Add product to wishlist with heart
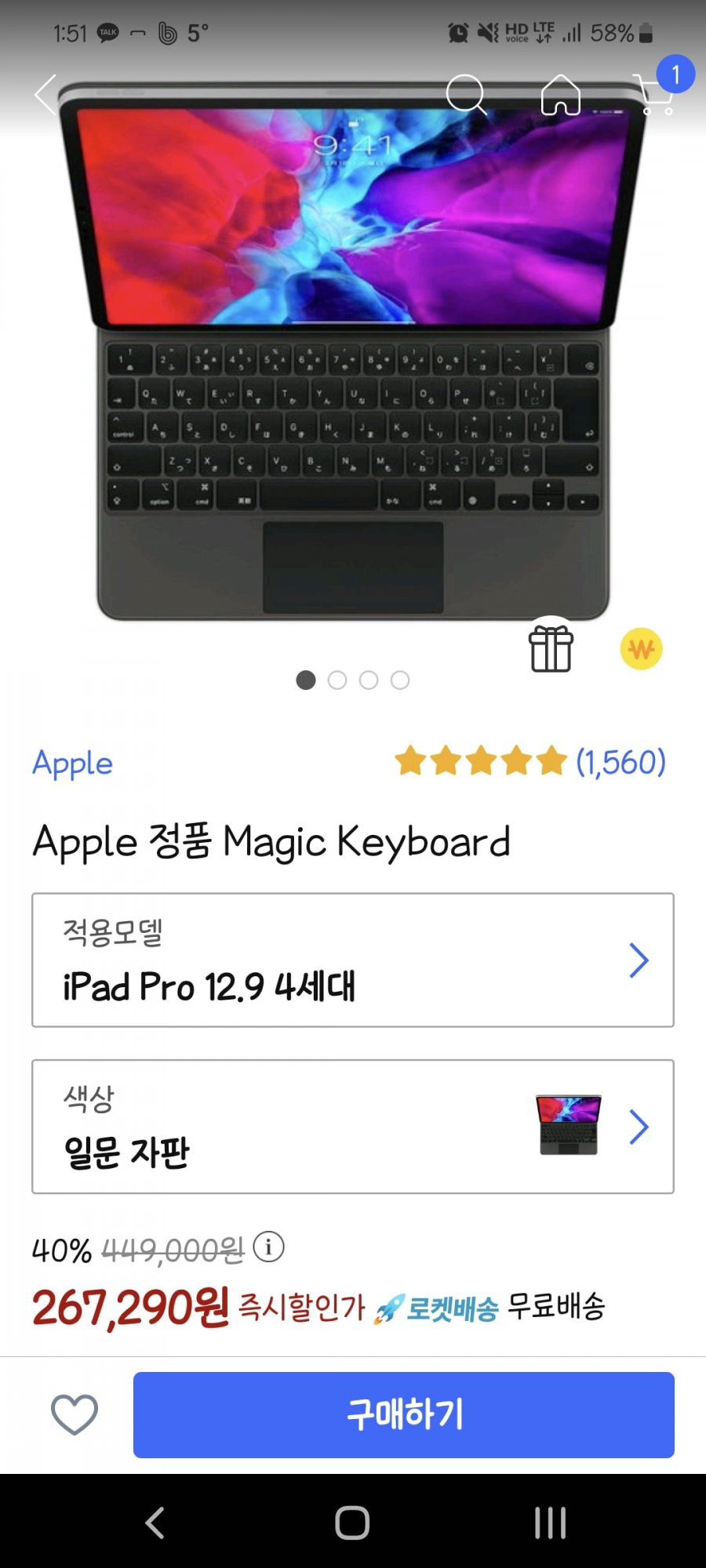Screen dimensions: 706x1568 coord(75,1414)
